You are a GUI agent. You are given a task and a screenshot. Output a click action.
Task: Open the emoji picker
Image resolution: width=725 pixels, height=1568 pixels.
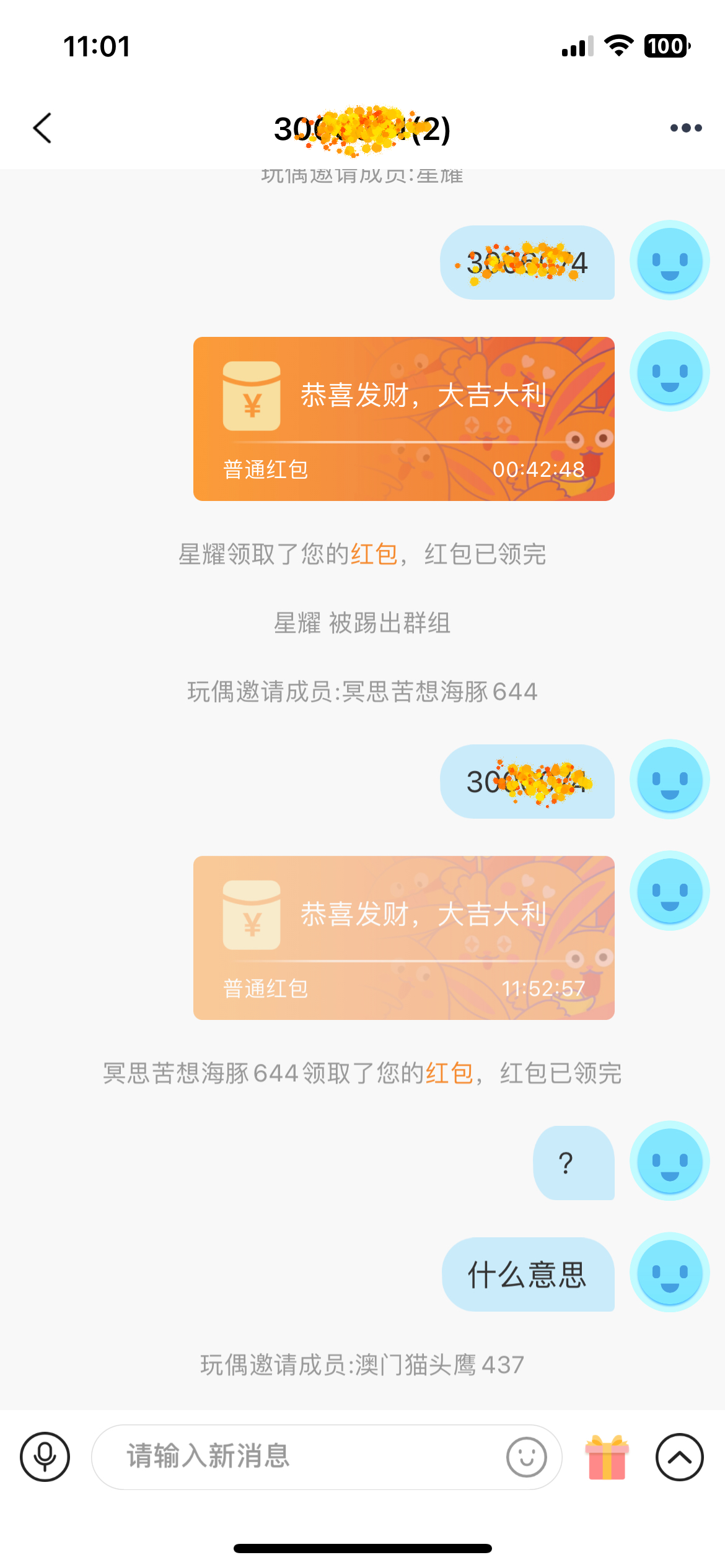click(x=526, y=1457)
